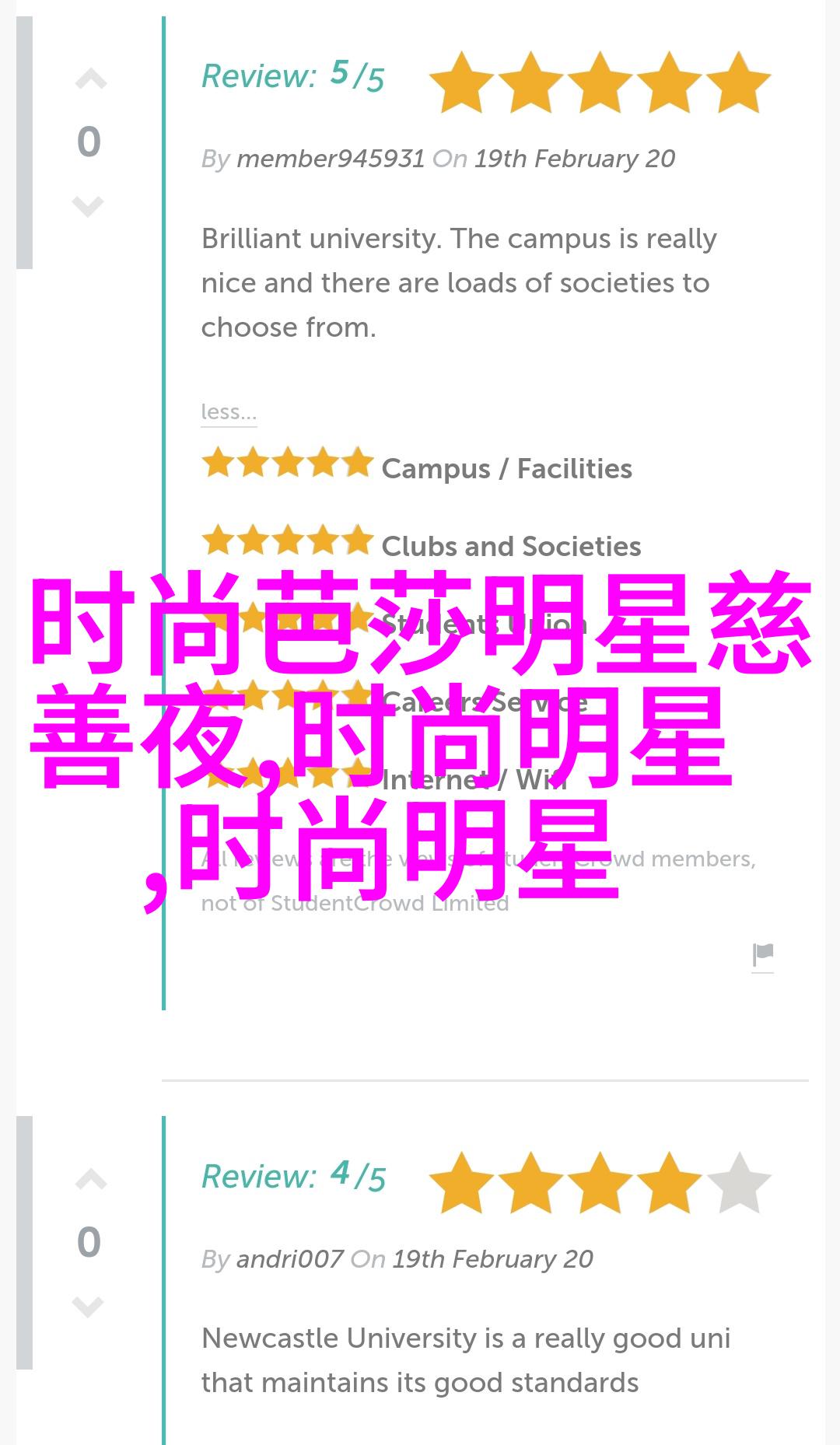Screen dimensions: 840x1445
Task: Collapse the review via the less link
Action: pos(229,411)
